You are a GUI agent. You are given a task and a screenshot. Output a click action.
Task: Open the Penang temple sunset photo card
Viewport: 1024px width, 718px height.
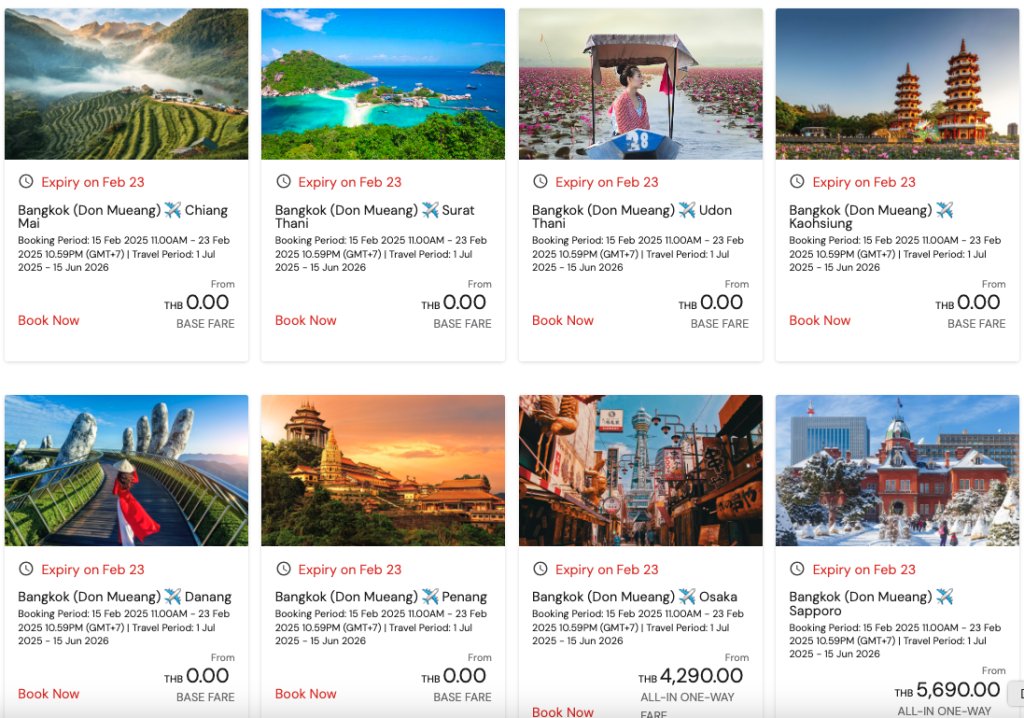coord(383,470)
